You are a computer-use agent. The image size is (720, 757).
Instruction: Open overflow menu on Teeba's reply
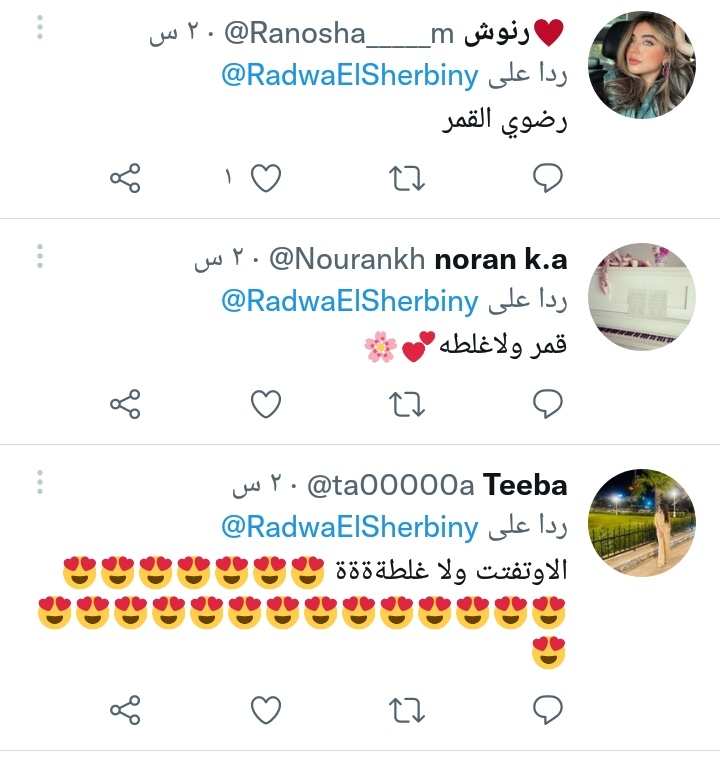(x=40, y=482)
